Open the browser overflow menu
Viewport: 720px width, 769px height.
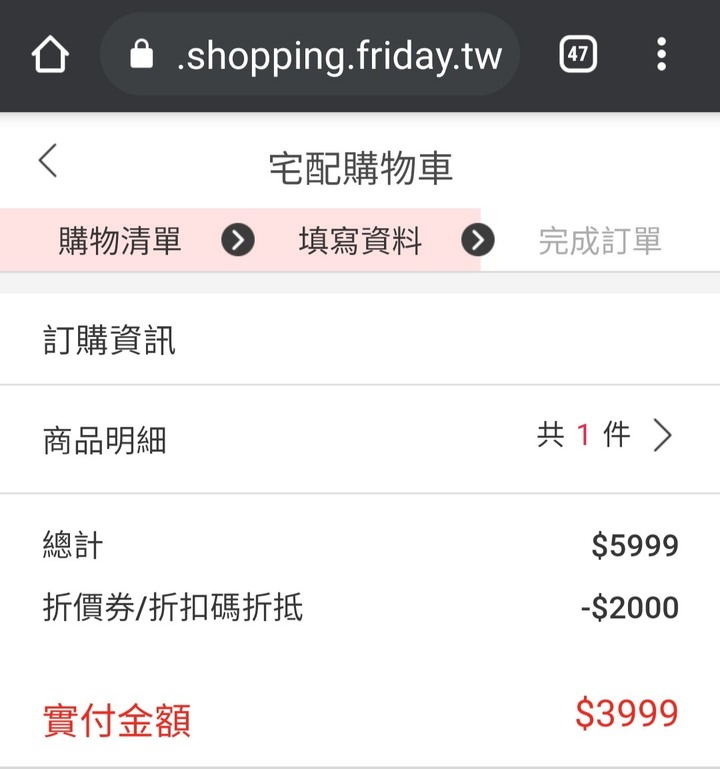(x=661, y=55)
